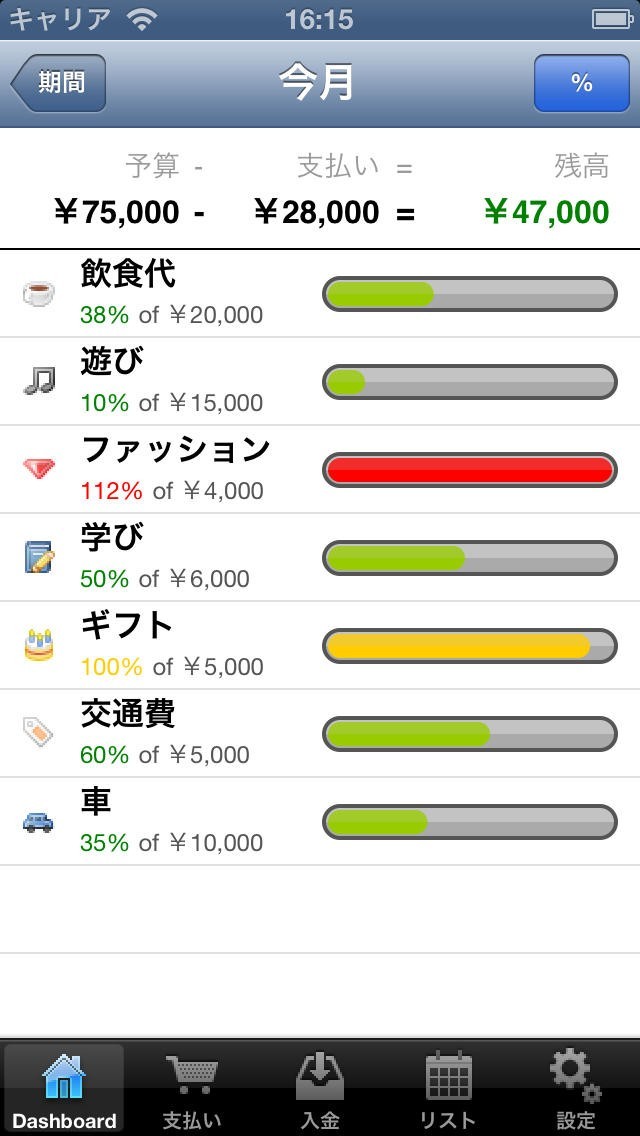
Task: View 交通費 spending details
Action: point(320,734)
